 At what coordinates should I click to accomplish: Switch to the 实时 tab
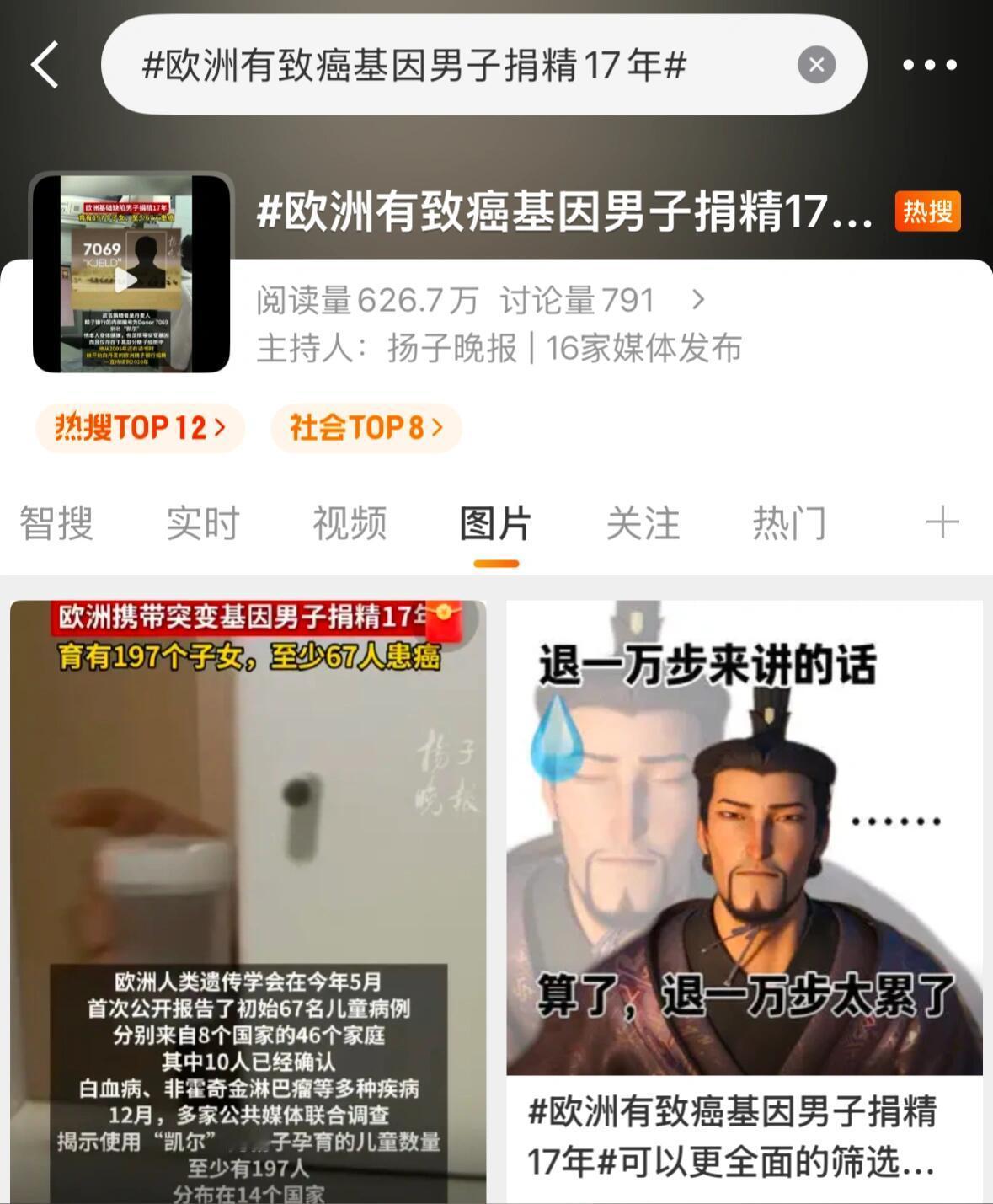coord(202,522)
